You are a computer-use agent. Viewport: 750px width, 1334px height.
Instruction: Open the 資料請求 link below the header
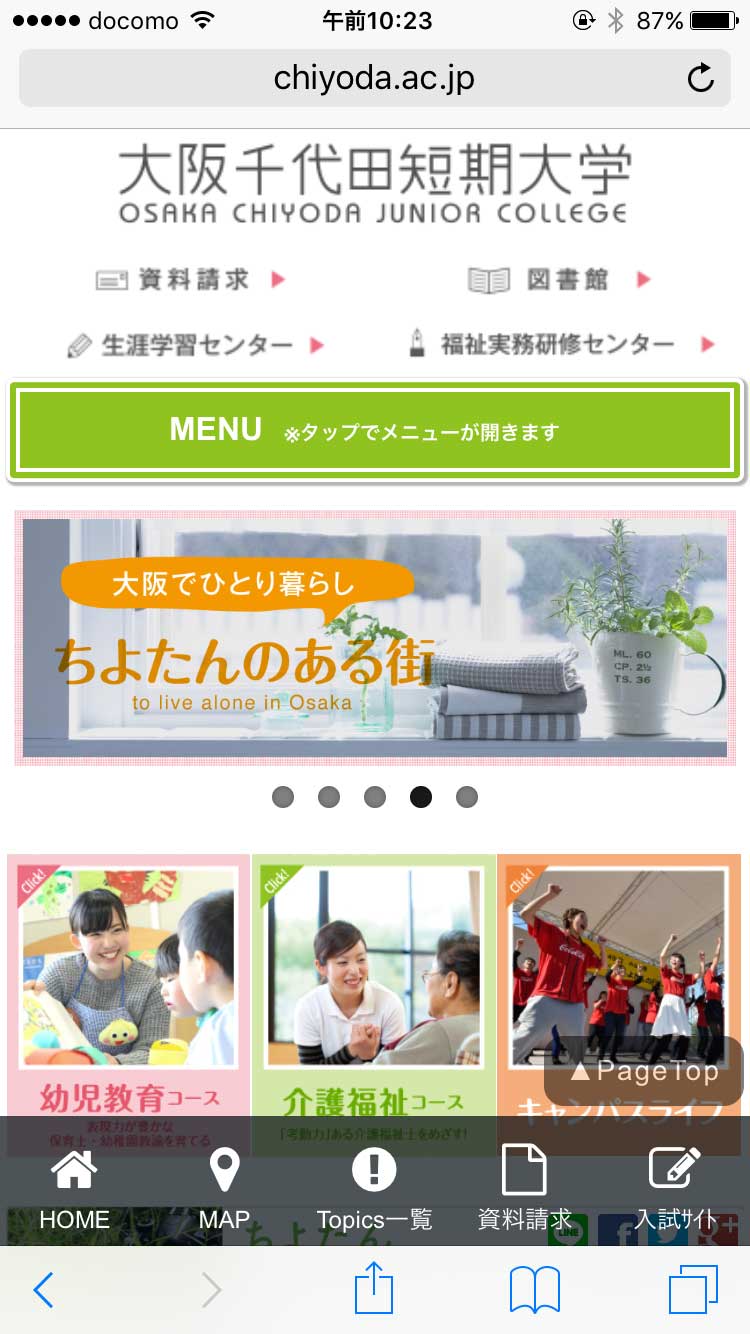(x=190, y=280)
